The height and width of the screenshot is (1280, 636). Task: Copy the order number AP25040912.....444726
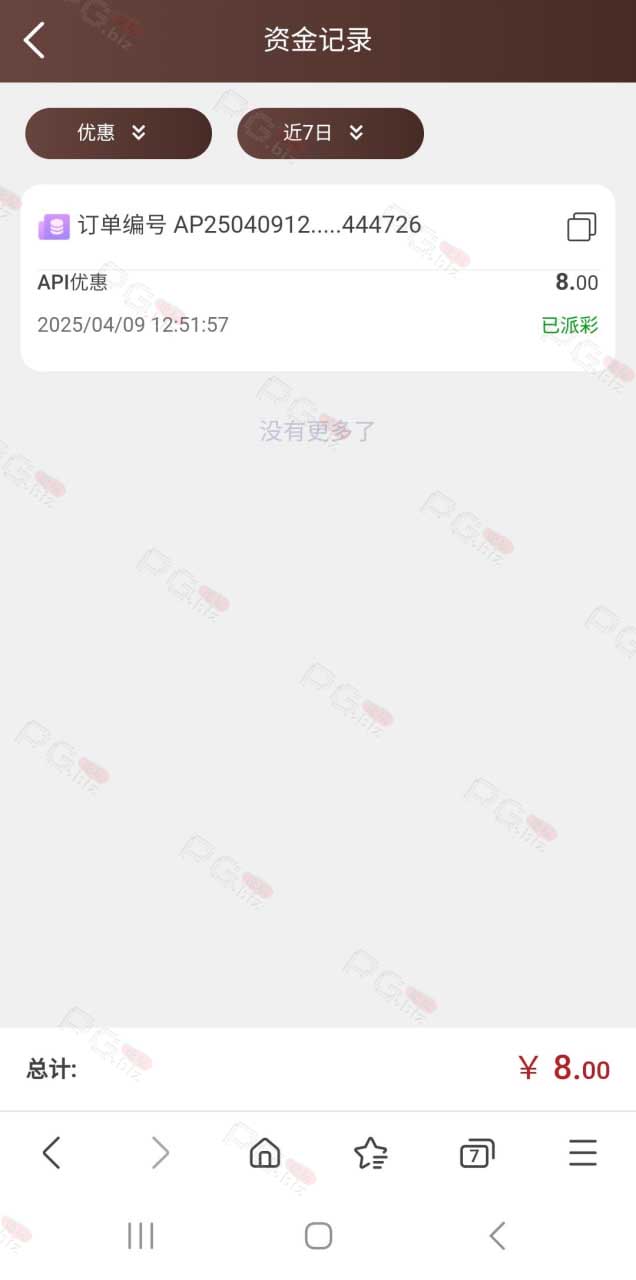tap(582, 227)
